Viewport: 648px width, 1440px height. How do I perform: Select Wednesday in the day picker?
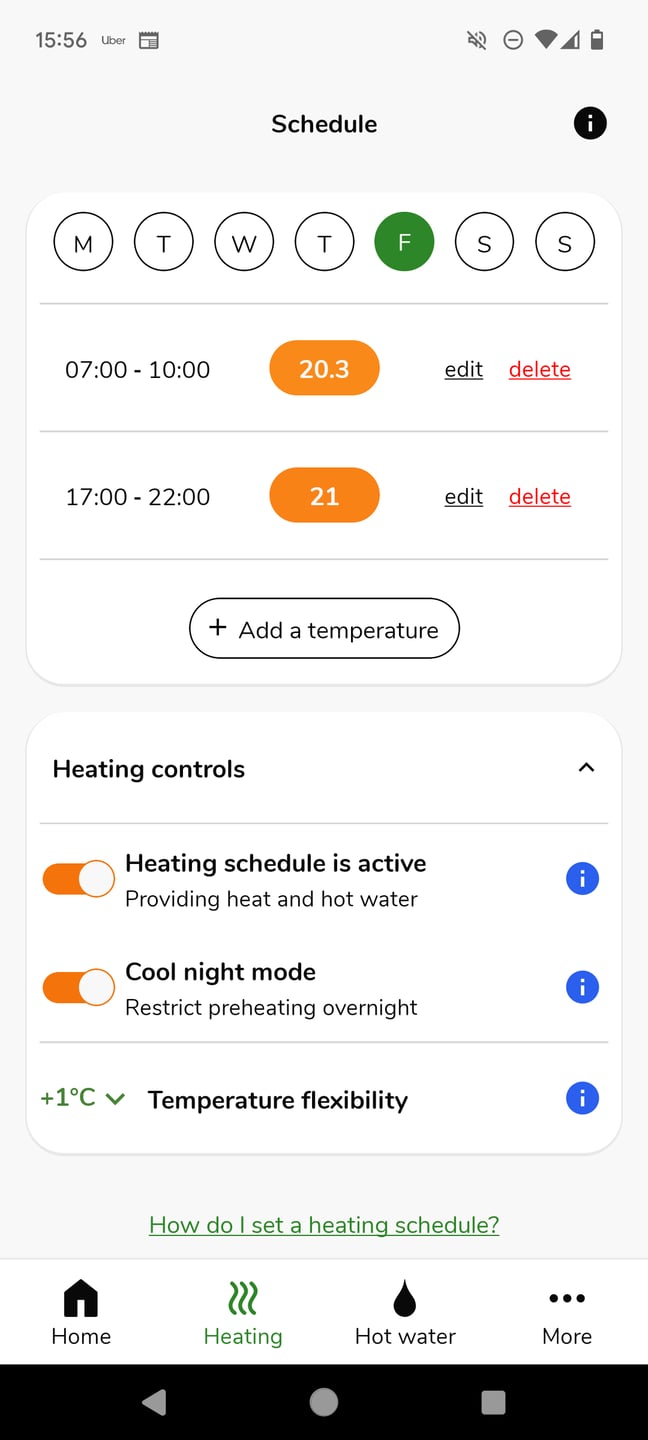point(244,243)
